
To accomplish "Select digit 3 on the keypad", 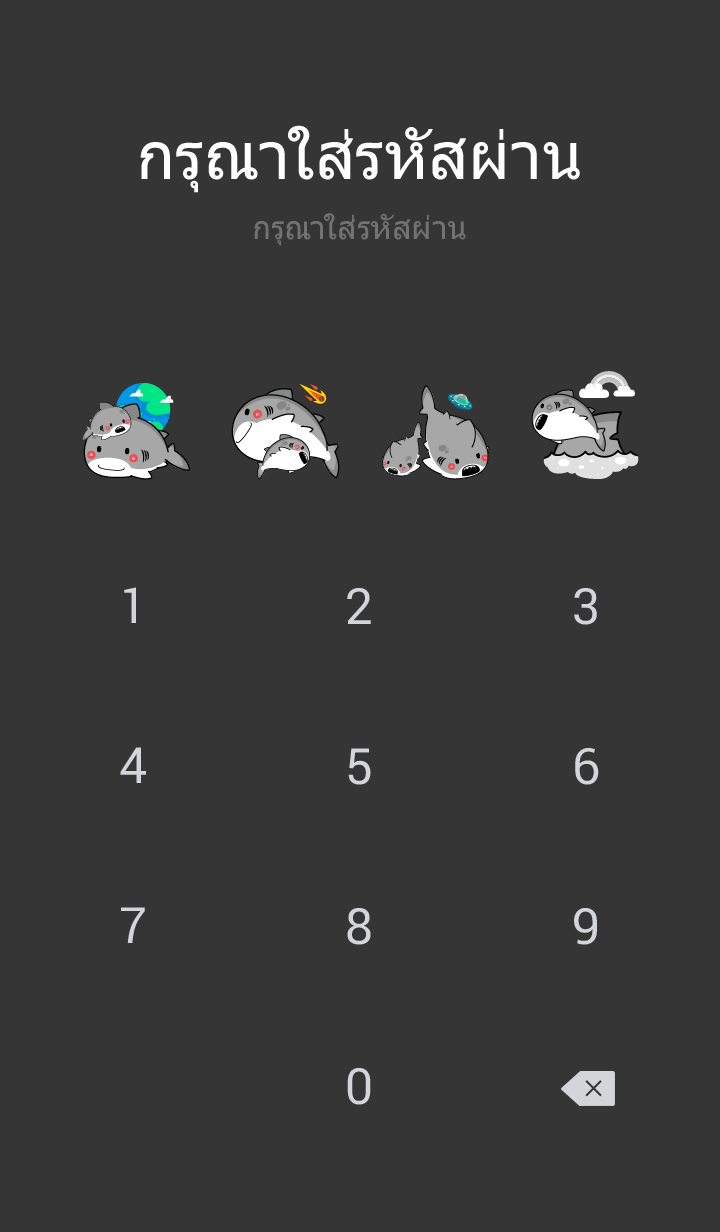I will pos(586,607).
